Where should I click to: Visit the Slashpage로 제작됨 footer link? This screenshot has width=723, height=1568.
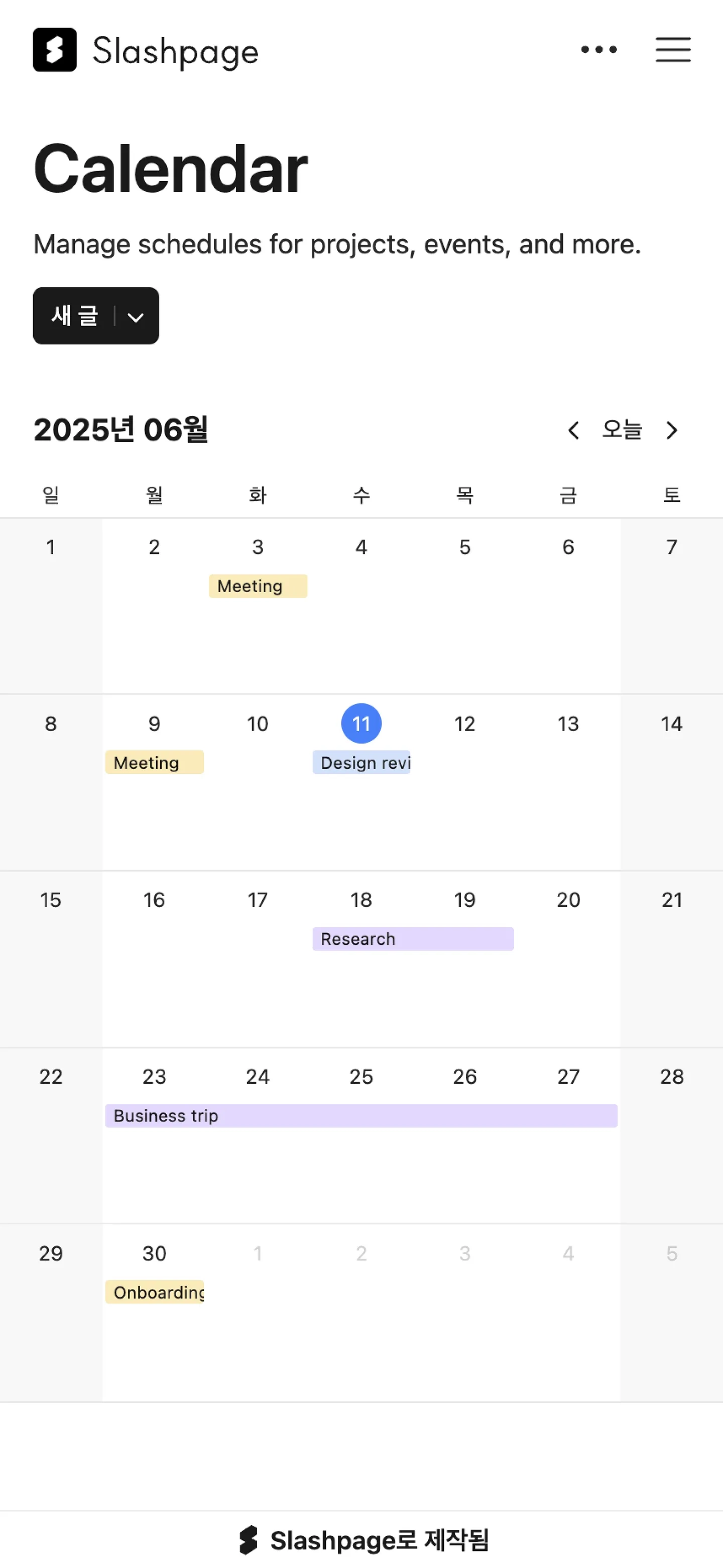click(x=364, y=1540)
